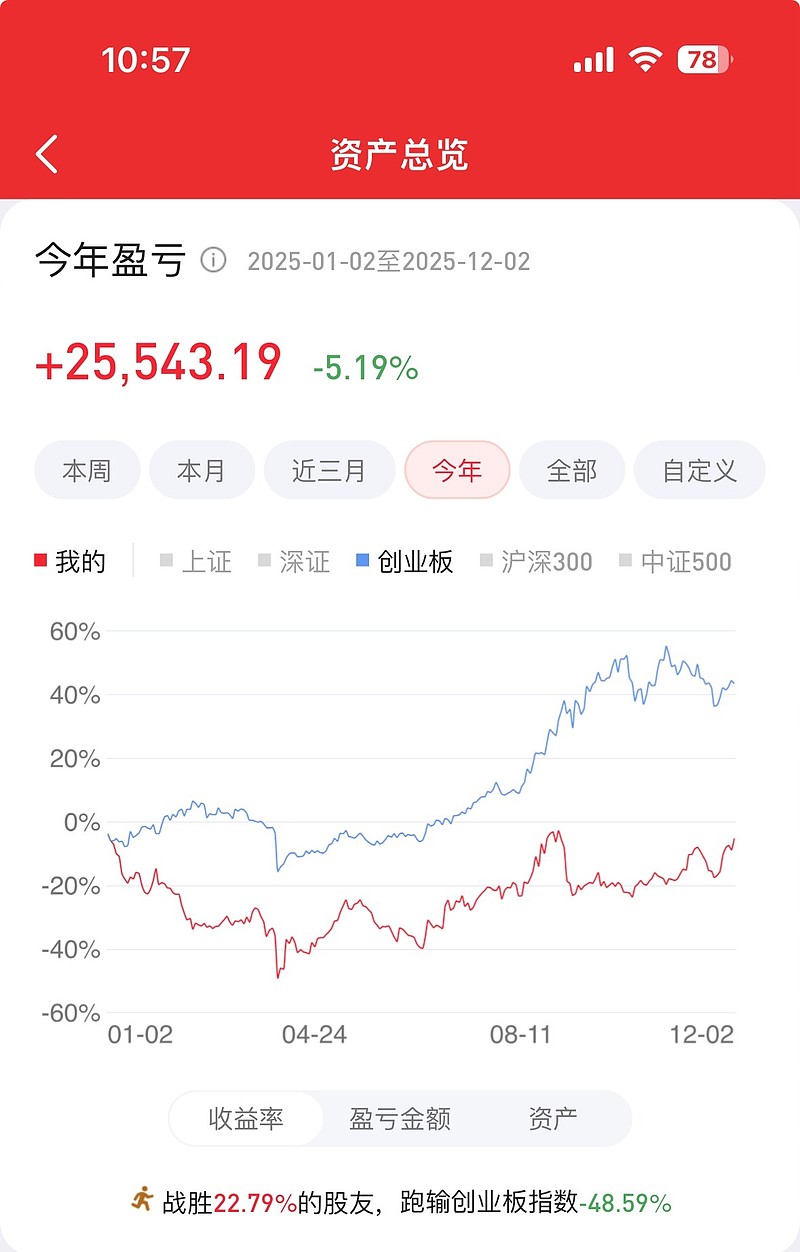The height and width of the screenshot is (1252, 800).
Task: Select the 全部 time period tab
Action: [x=572, y=470]
